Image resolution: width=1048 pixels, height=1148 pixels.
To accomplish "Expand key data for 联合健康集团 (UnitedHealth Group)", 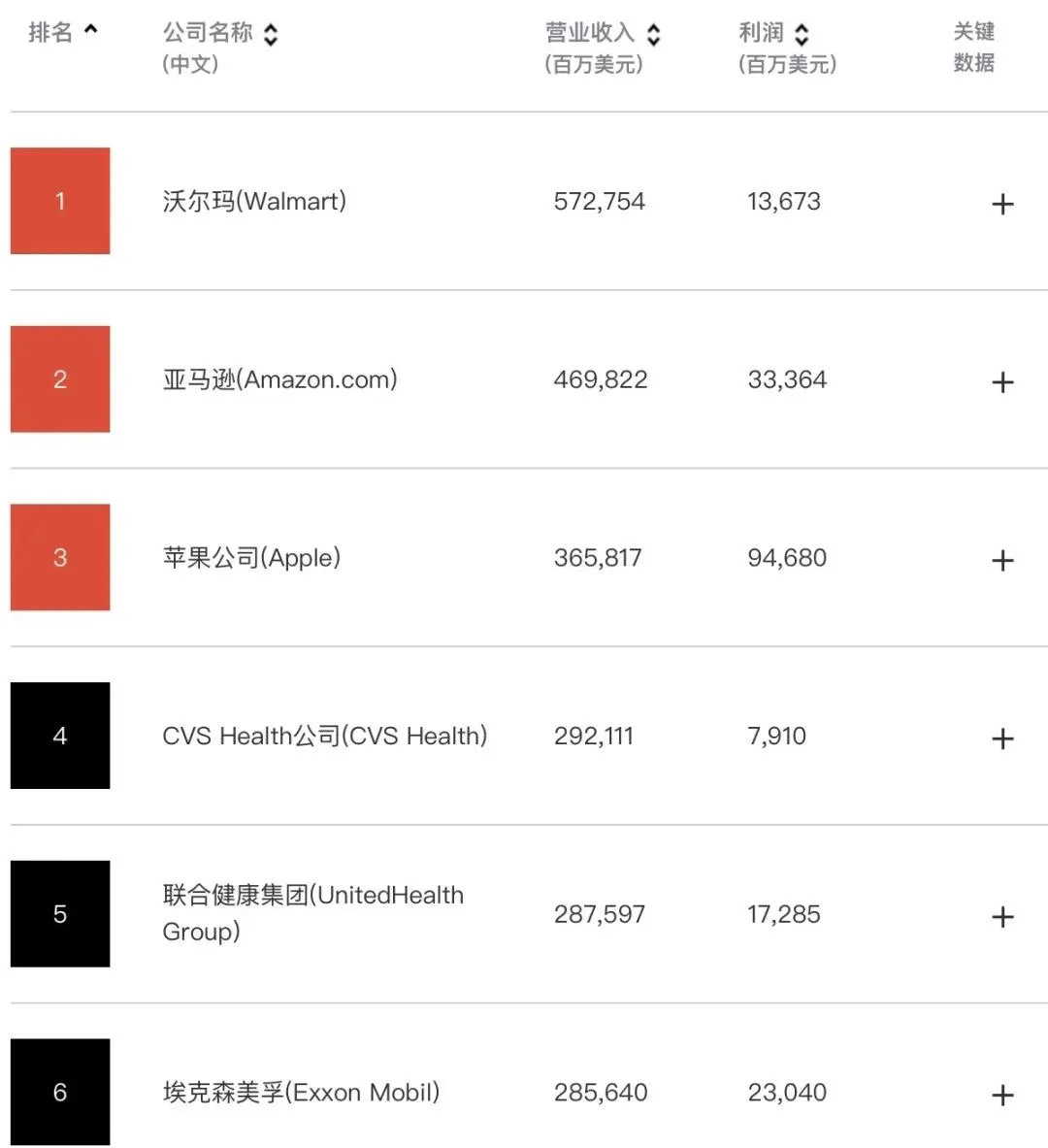I will (1002, 917).
